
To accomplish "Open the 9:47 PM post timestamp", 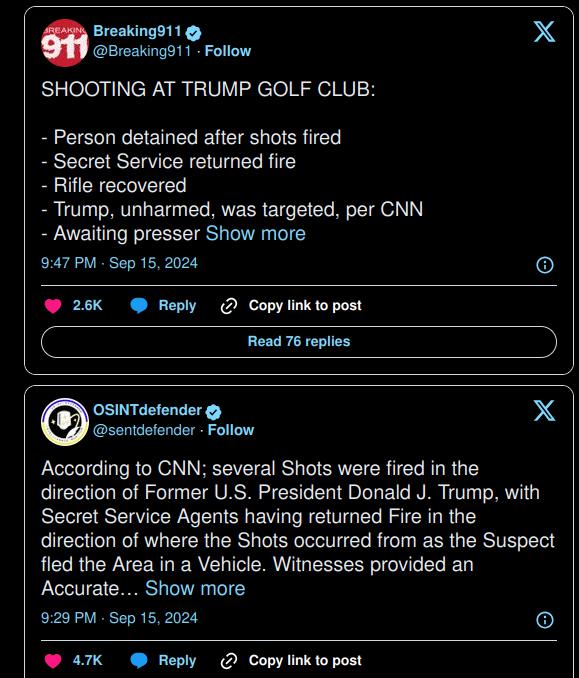I will pos(119,263).
